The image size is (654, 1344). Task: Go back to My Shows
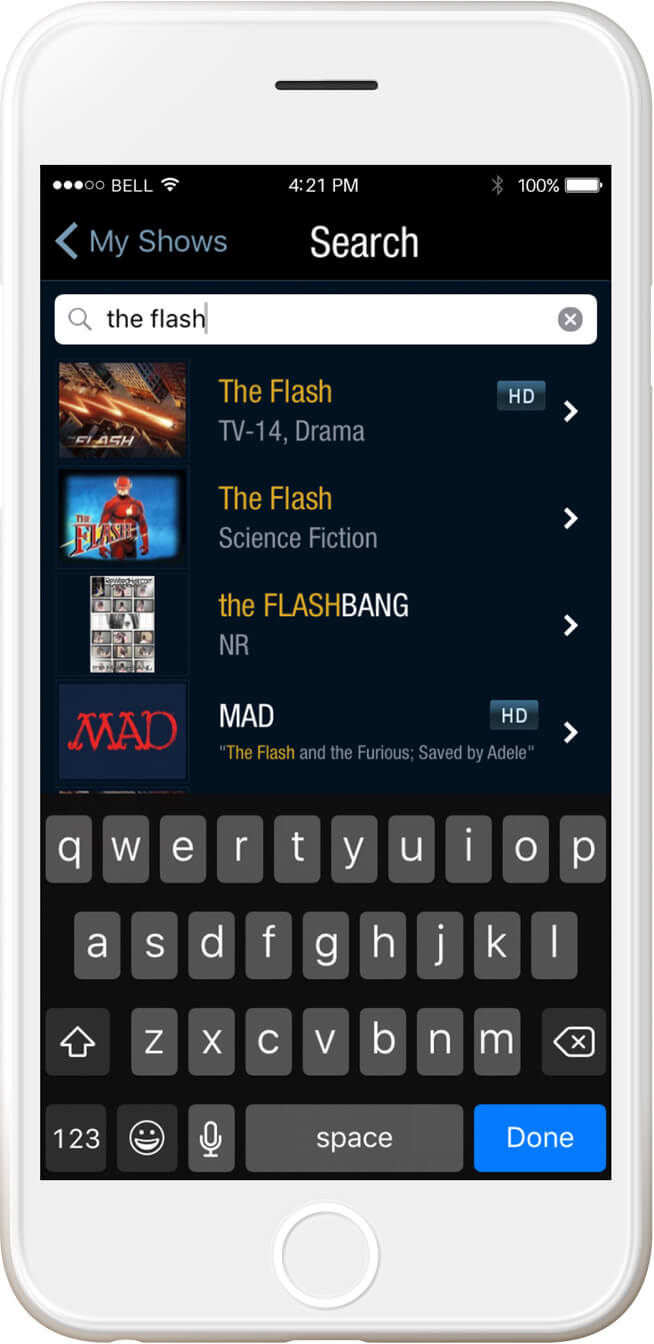click(x=141, y=242)
